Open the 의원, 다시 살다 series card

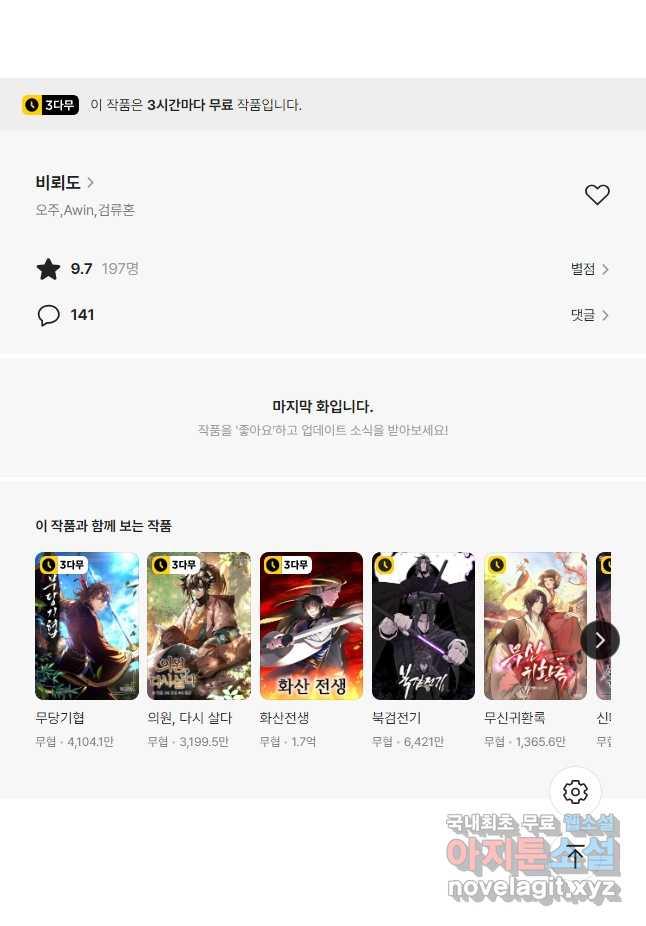[x=199, y=626]
